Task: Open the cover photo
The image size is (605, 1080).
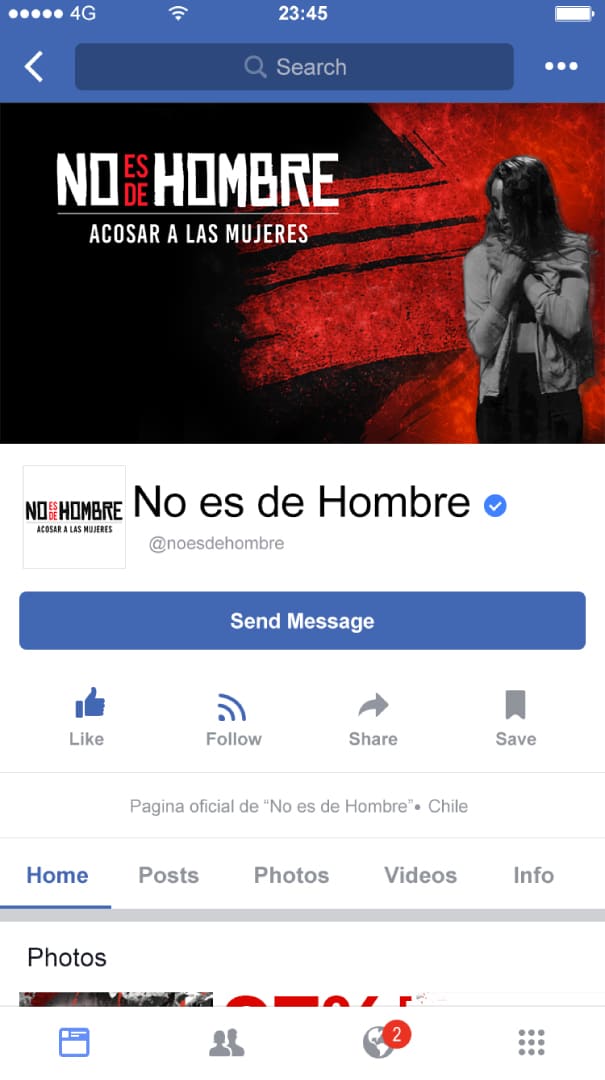Action: (x=302, y=273)
